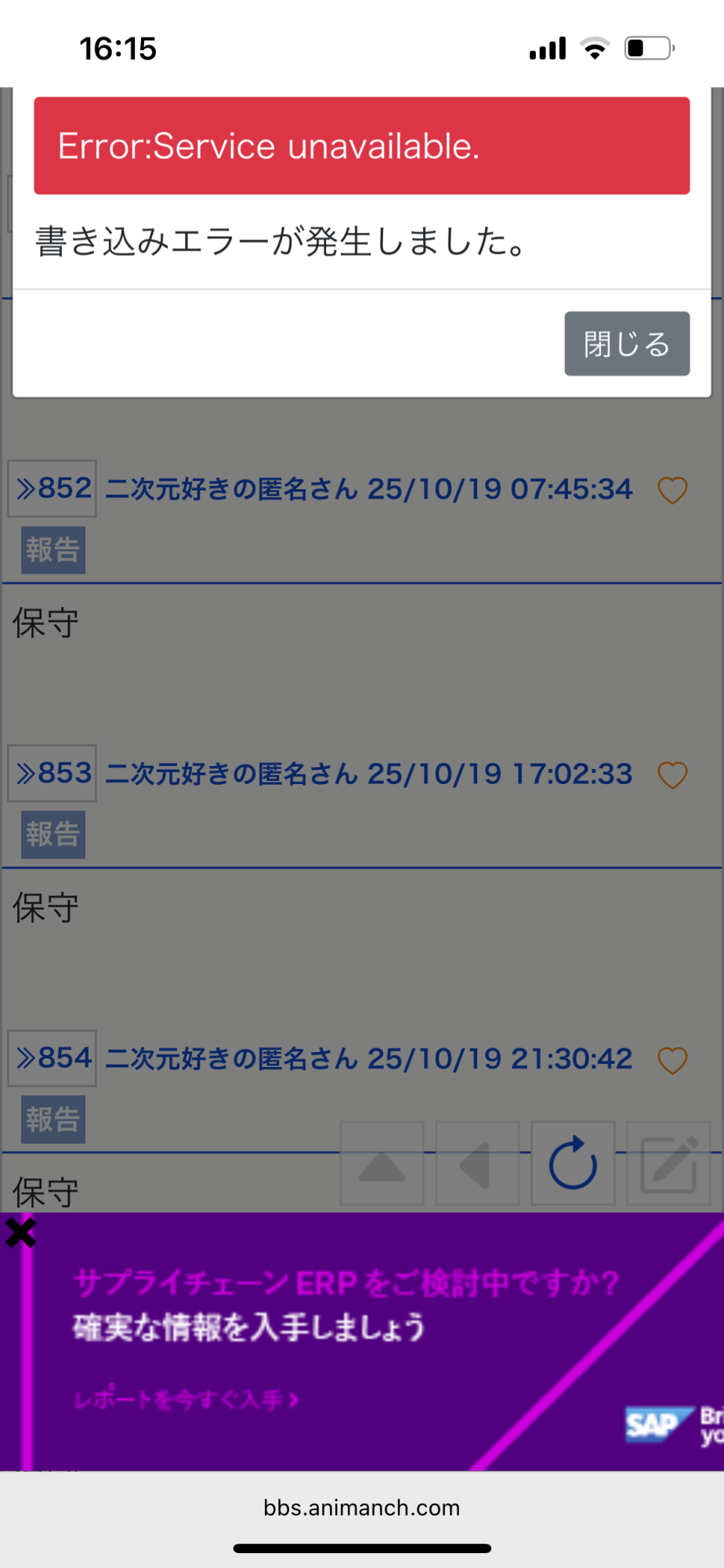The height and width of the screenshot is (1568, 724).
Task: Tap the >>852 post number link
Action: 52,488
